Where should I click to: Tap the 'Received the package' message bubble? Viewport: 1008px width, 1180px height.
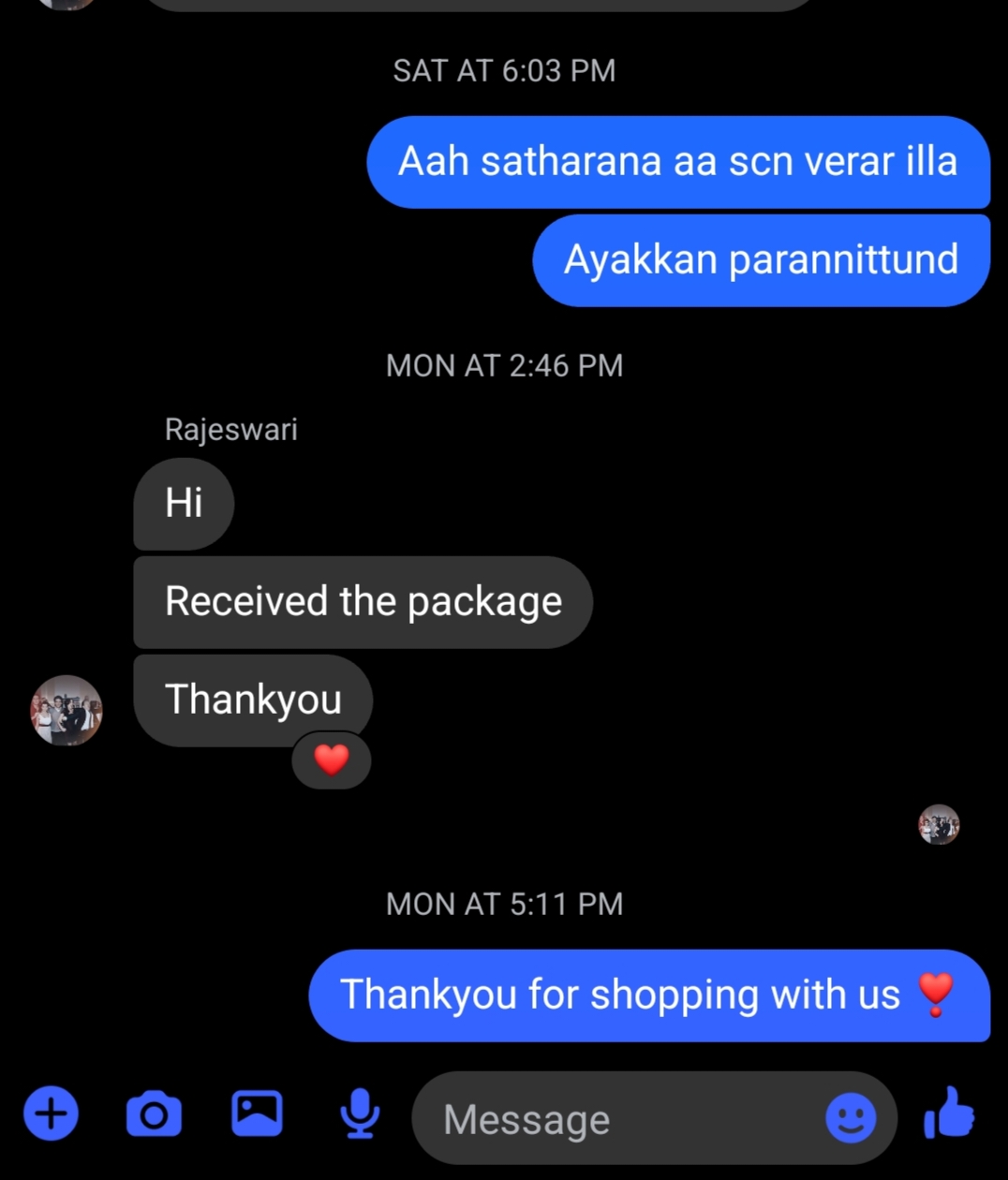(363, 602)
